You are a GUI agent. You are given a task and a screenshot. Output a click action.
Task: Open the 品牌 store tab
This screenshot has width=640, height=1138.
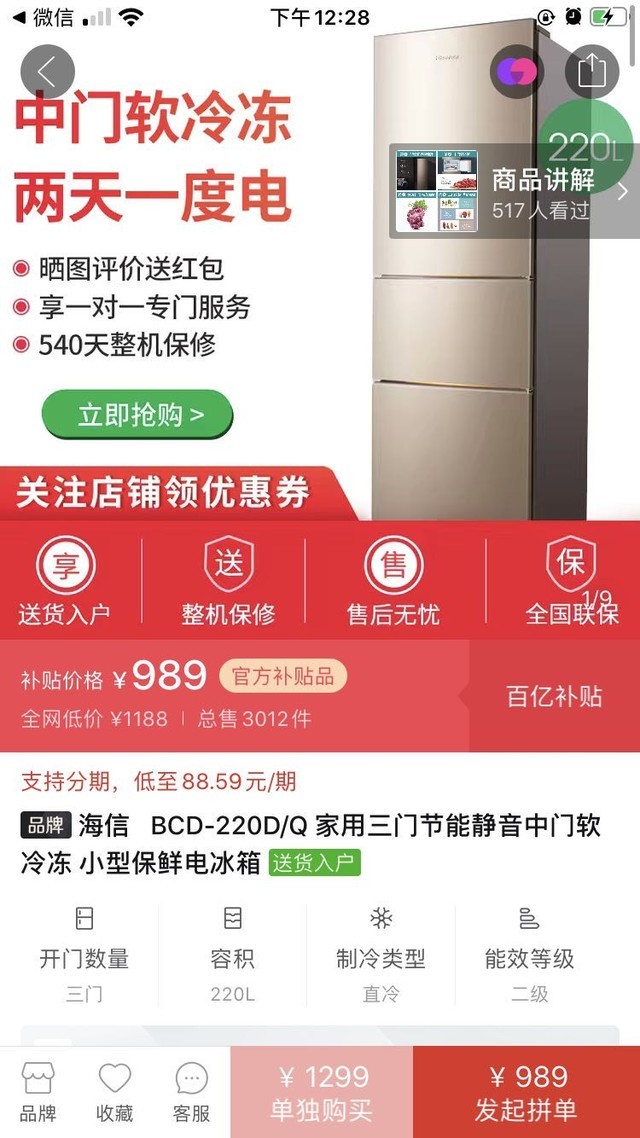coord(38,1092)
